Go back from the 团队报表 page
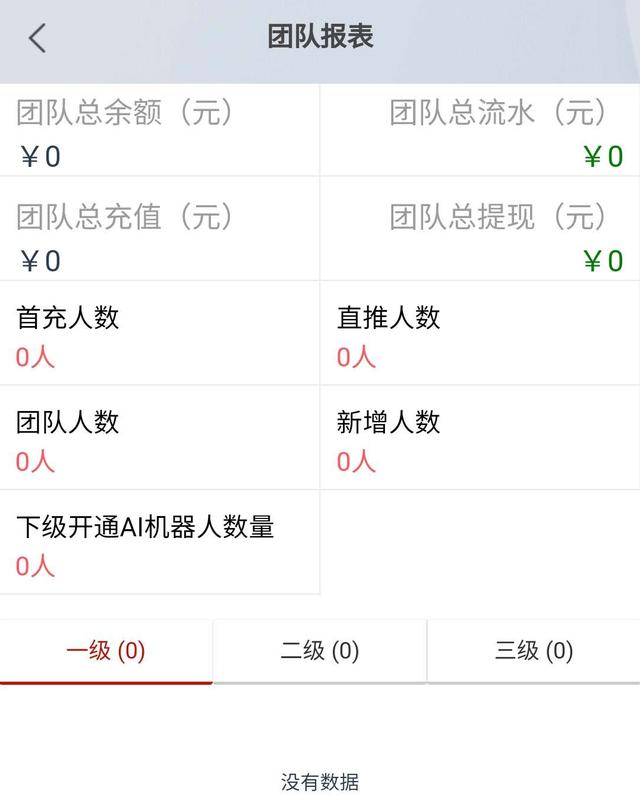 tap(37, 39)
